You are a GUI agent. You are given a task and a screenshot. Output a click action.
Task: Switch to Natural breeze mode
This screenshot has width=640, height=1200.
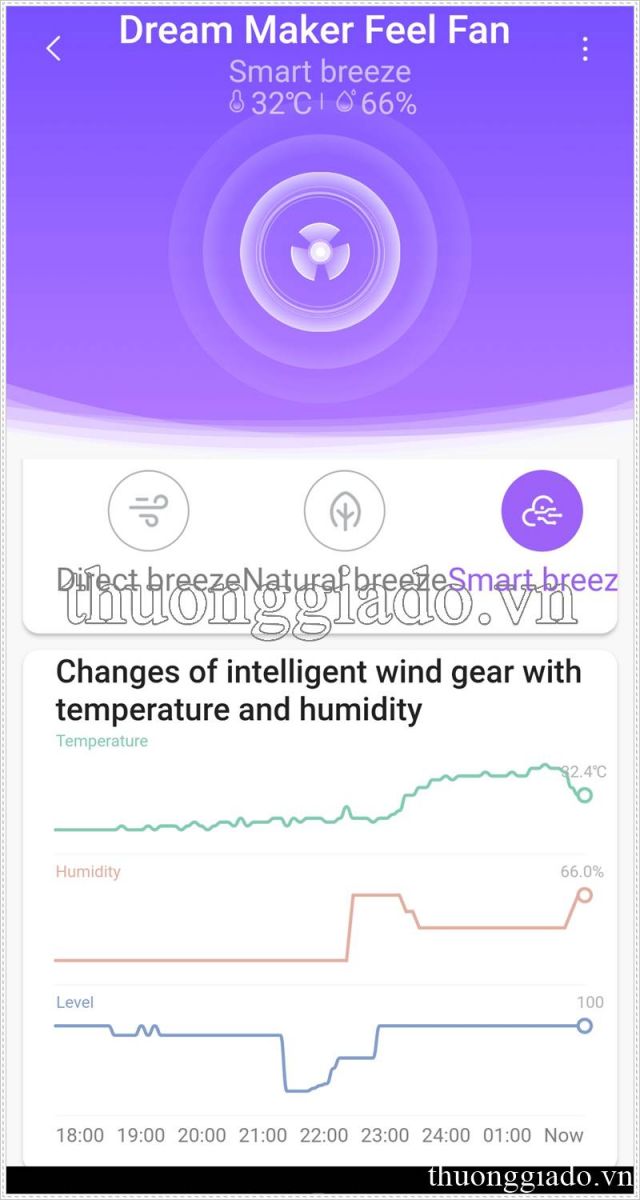click(x=344, y=512)
